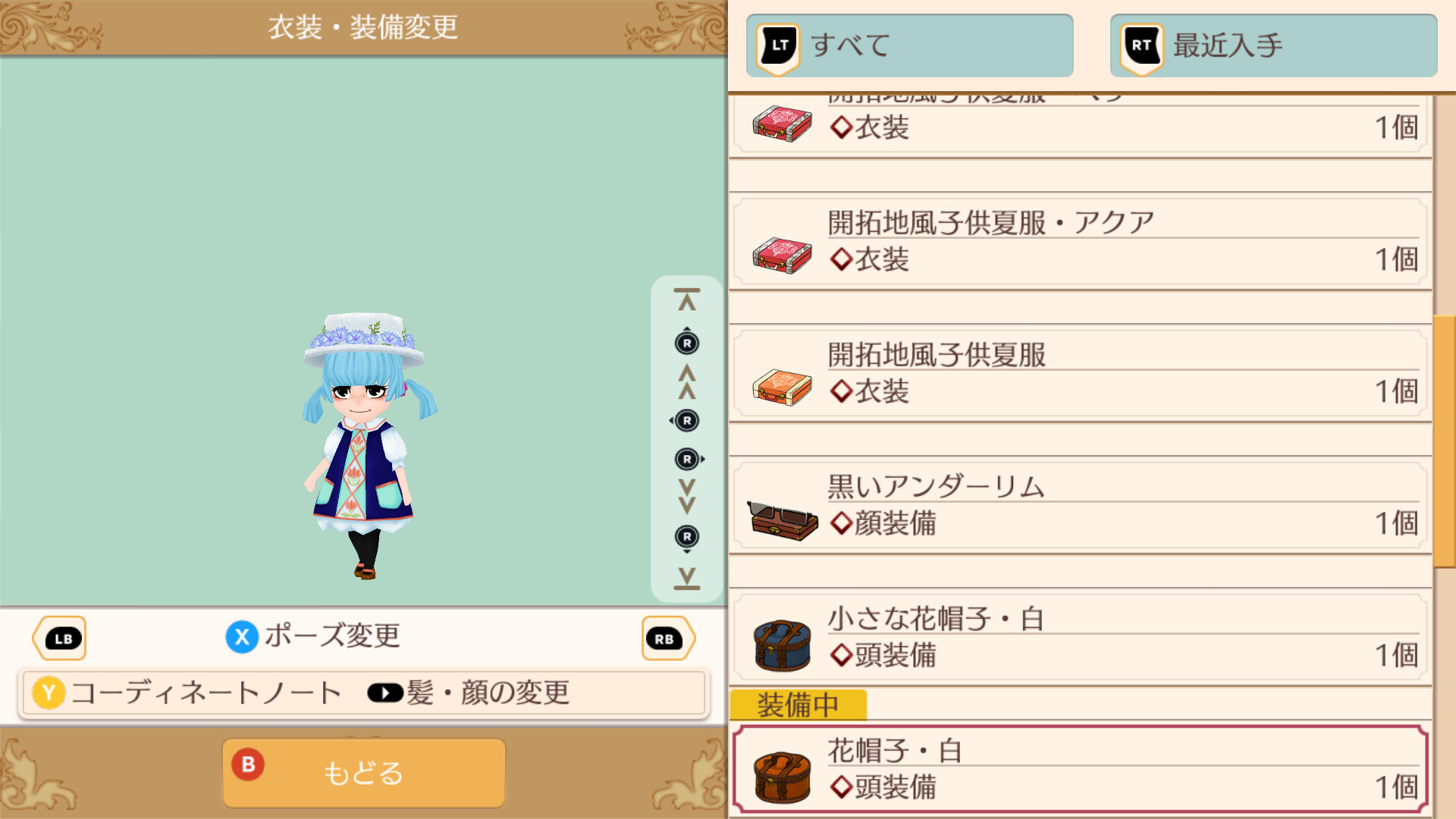Switch to the すべて tab
The height and width of the screenshot is (819, 1456).
click(908, 45)
